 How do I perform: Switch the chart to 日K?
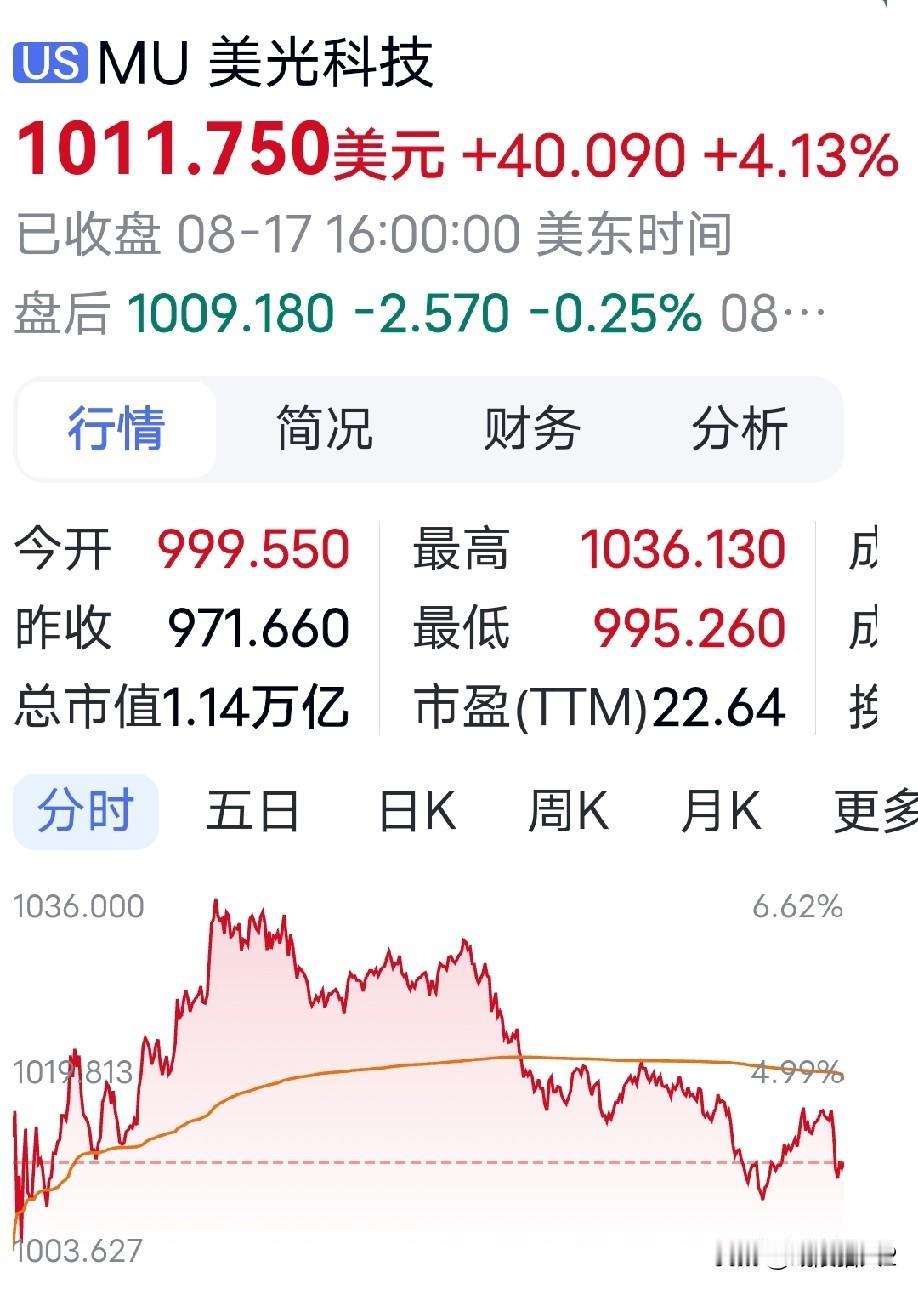click(x=418, y=811)
